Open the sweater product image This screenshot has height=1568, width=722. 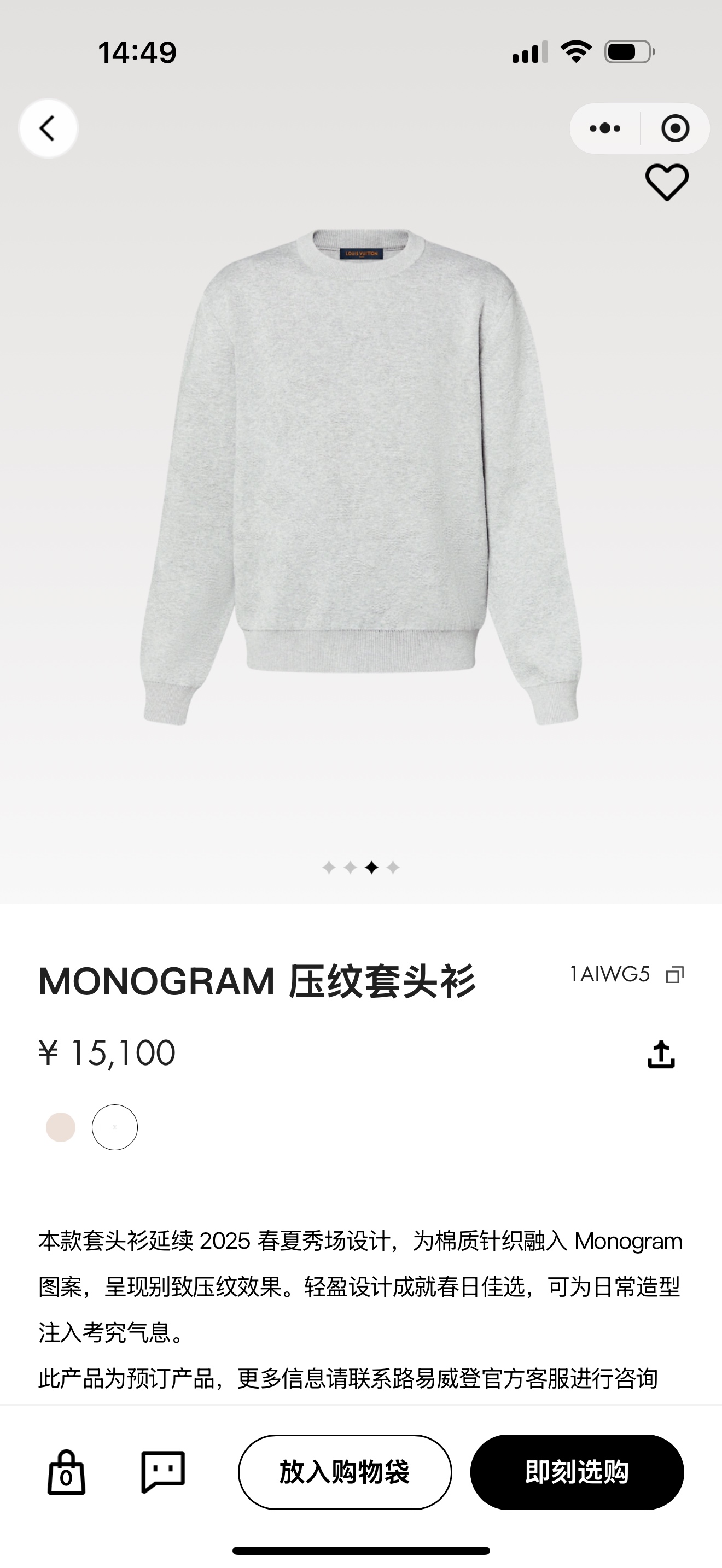[361, 477]
